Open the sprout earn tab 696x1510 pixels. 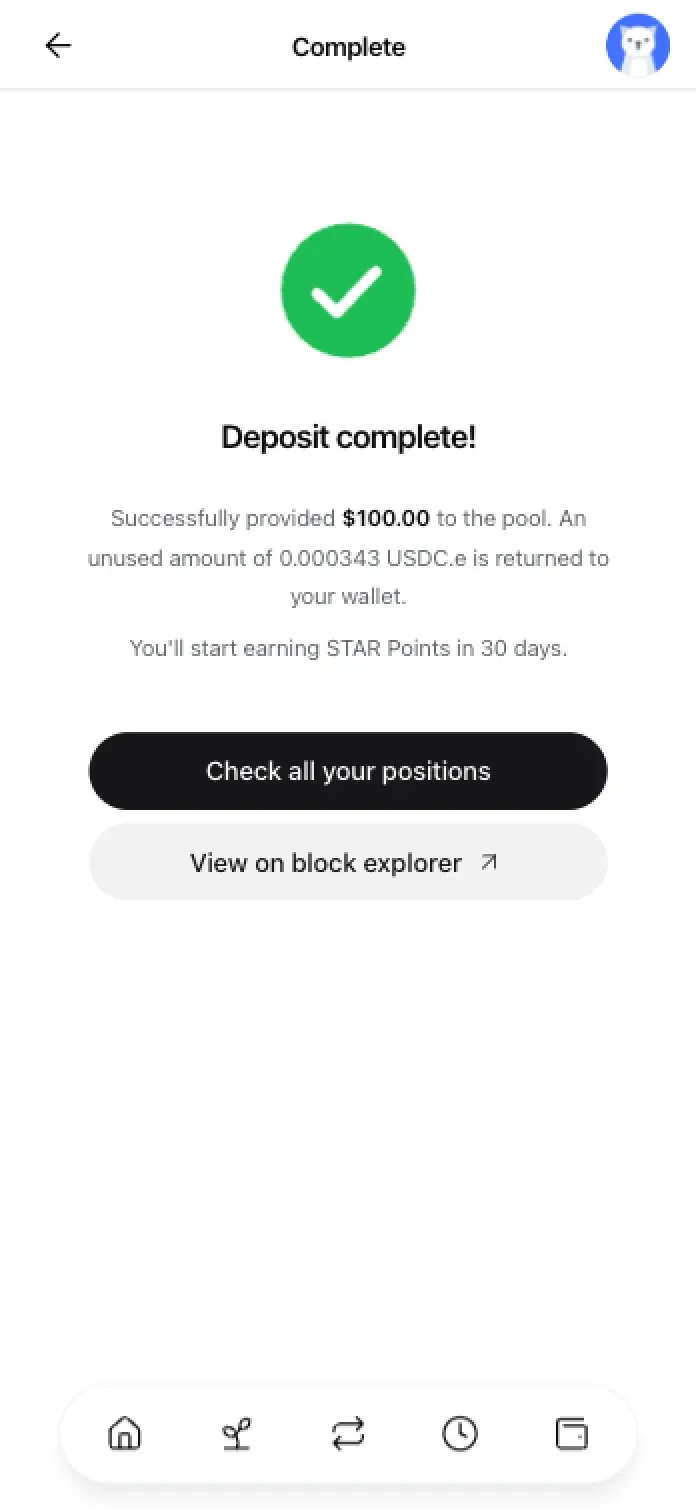point(236,1434)
